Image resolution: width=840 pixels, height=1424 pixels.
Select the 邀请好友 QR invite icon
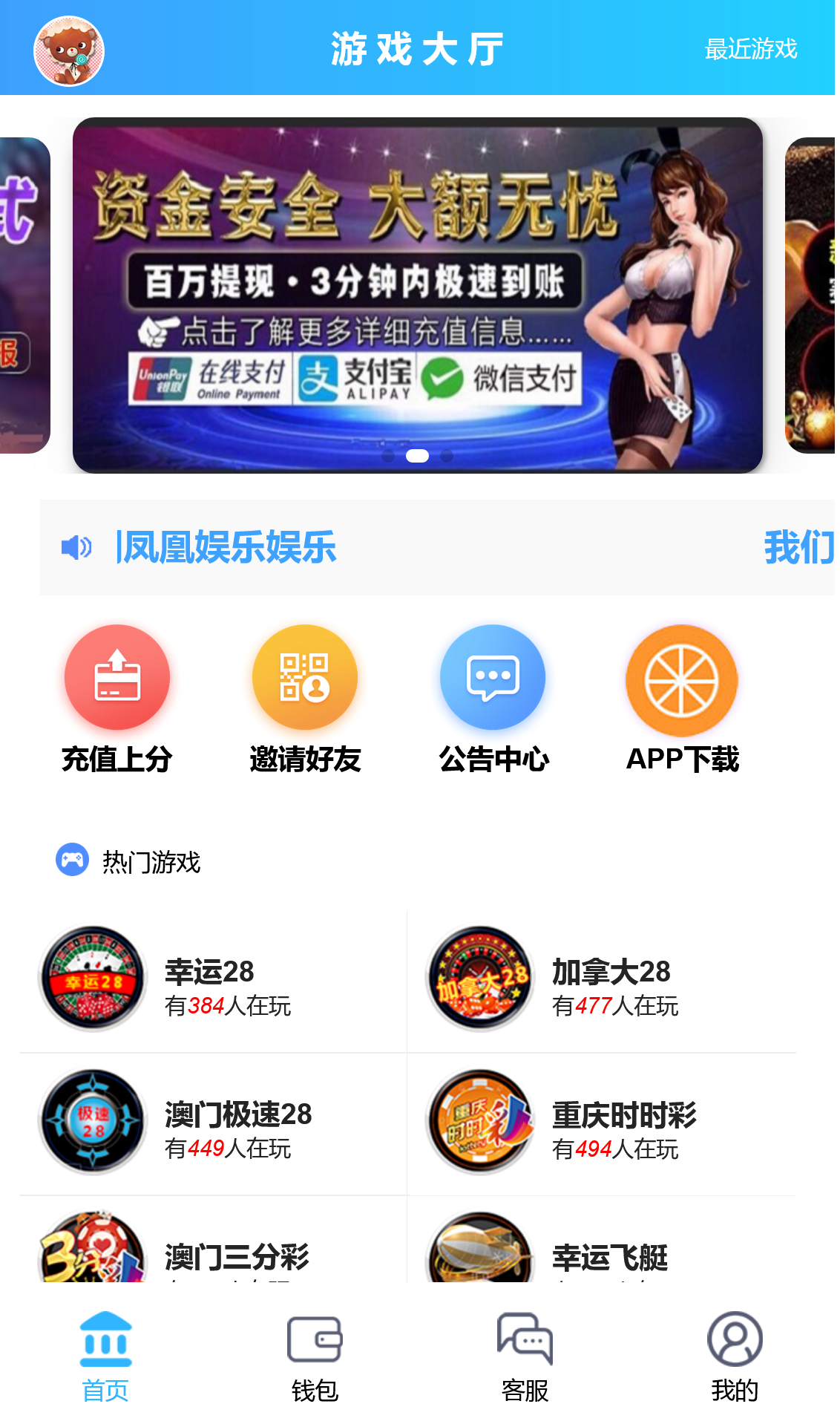(305, 677)
